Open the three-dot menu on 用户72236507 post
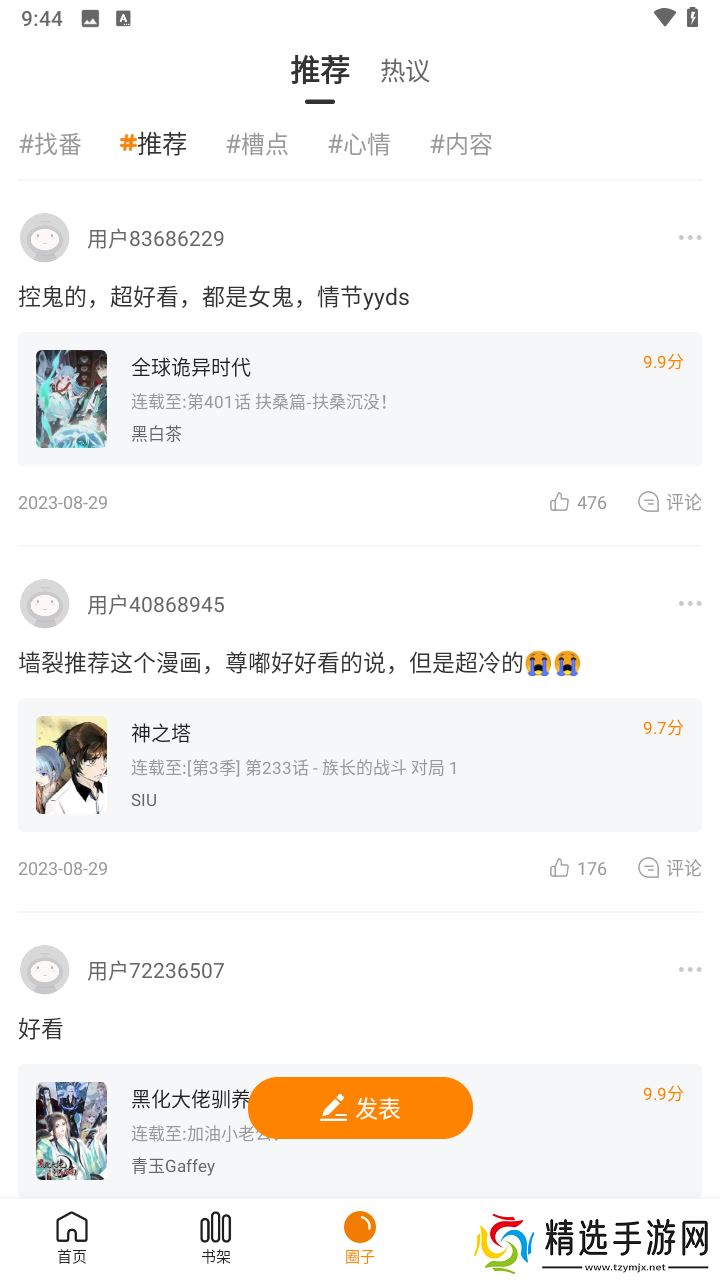Viewport: 720px width, 1280px height. pyautogui.click(x=689, y=969)
